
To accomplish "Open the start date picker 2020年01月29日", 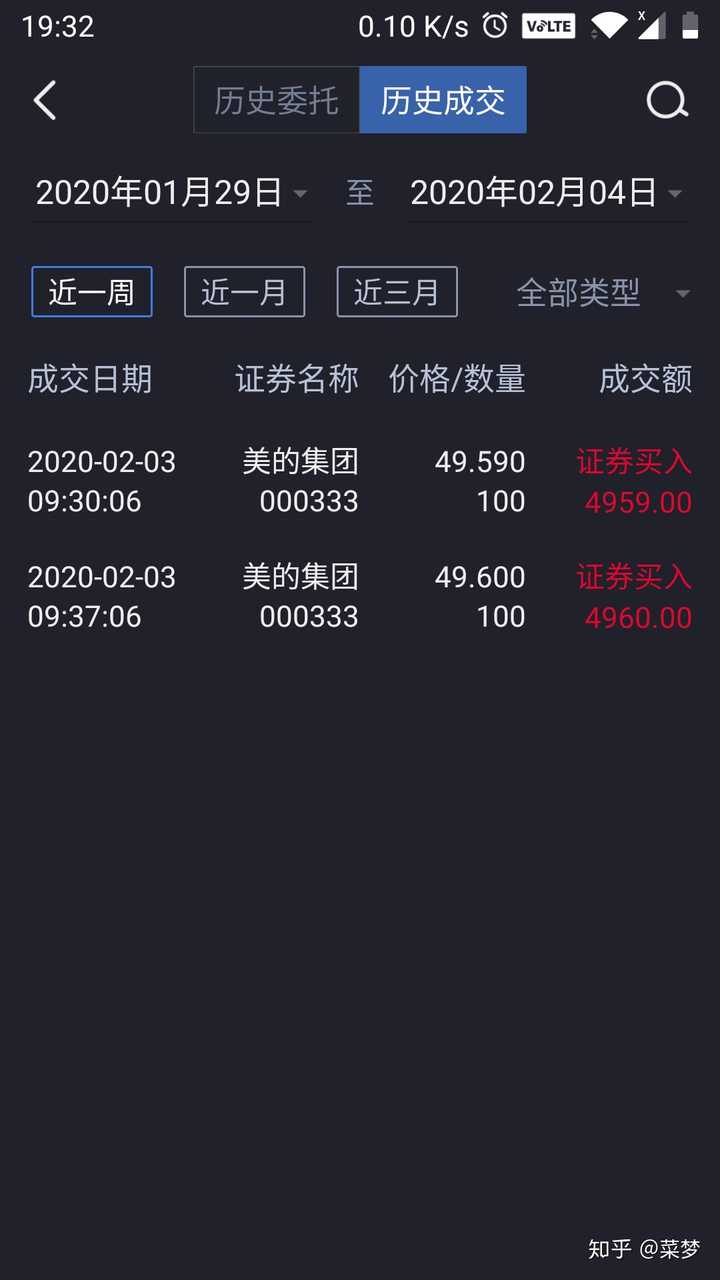I will 172,192.
